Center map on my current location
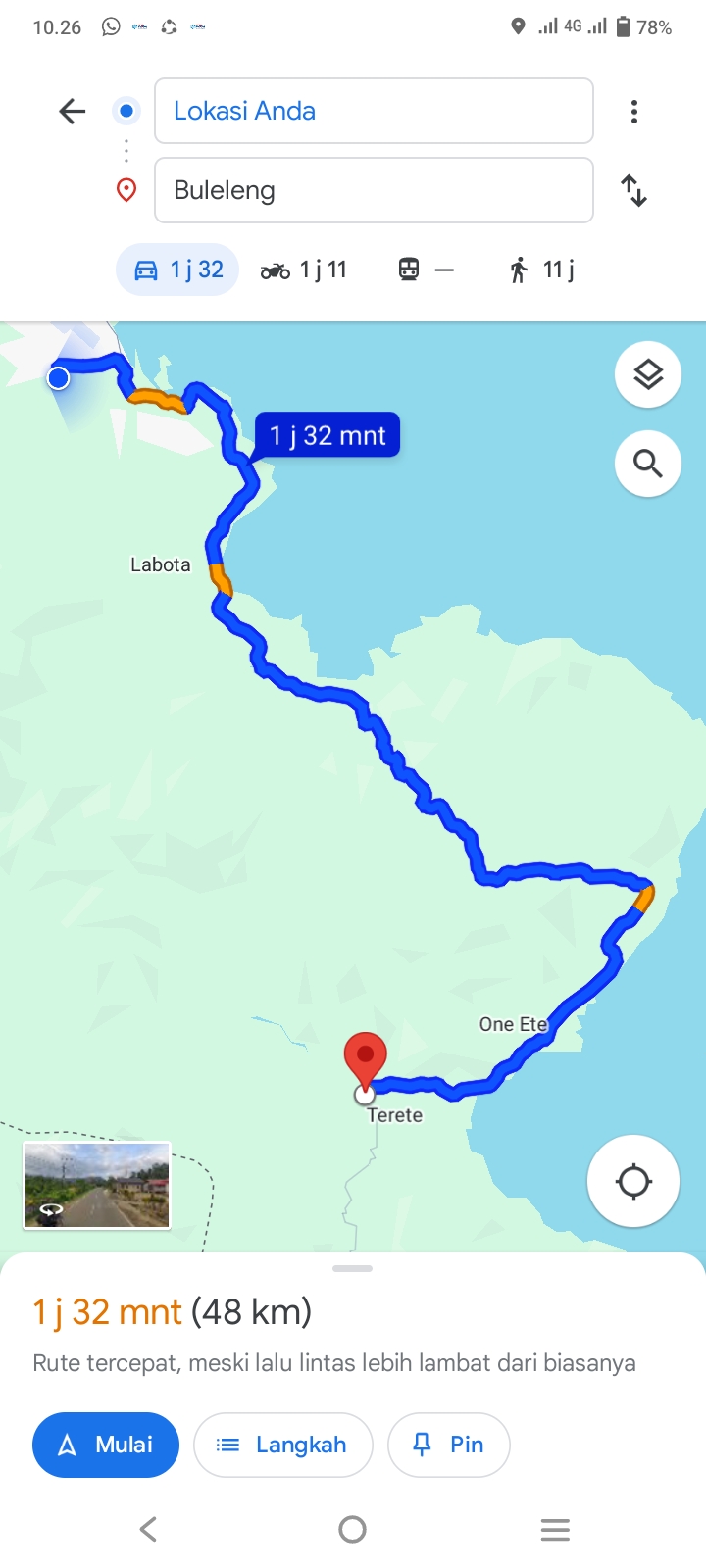Image resolution: width=706 pixels, height=1568 pixels. tap(633, 1181)
